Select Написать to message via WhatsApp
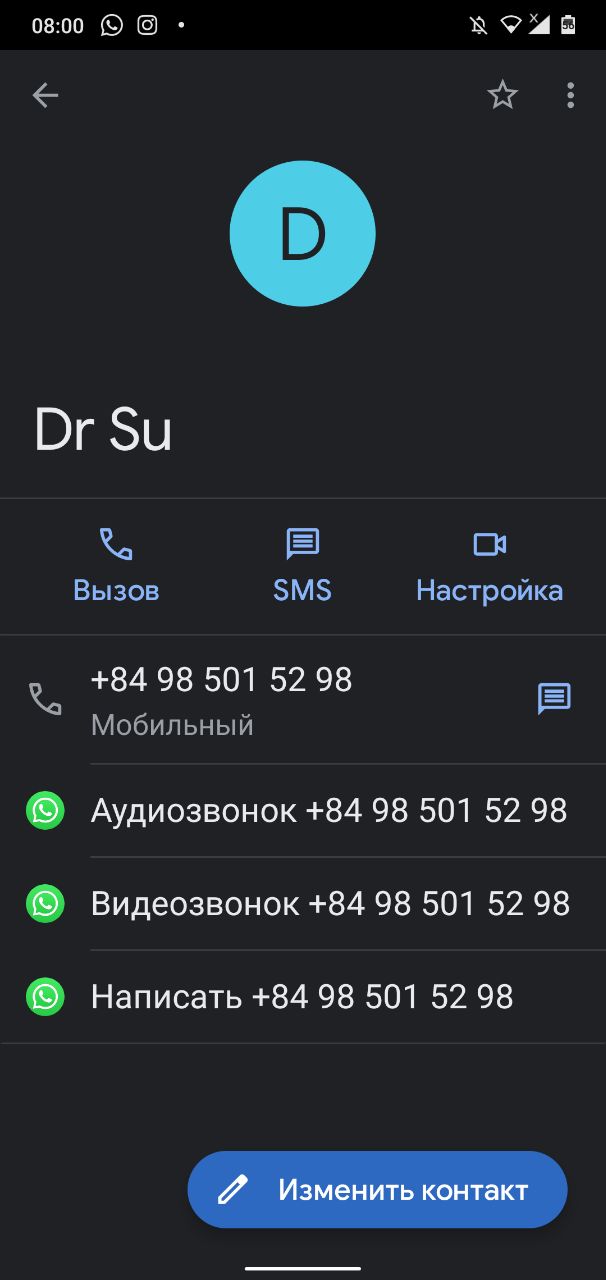 click(301, 997)
